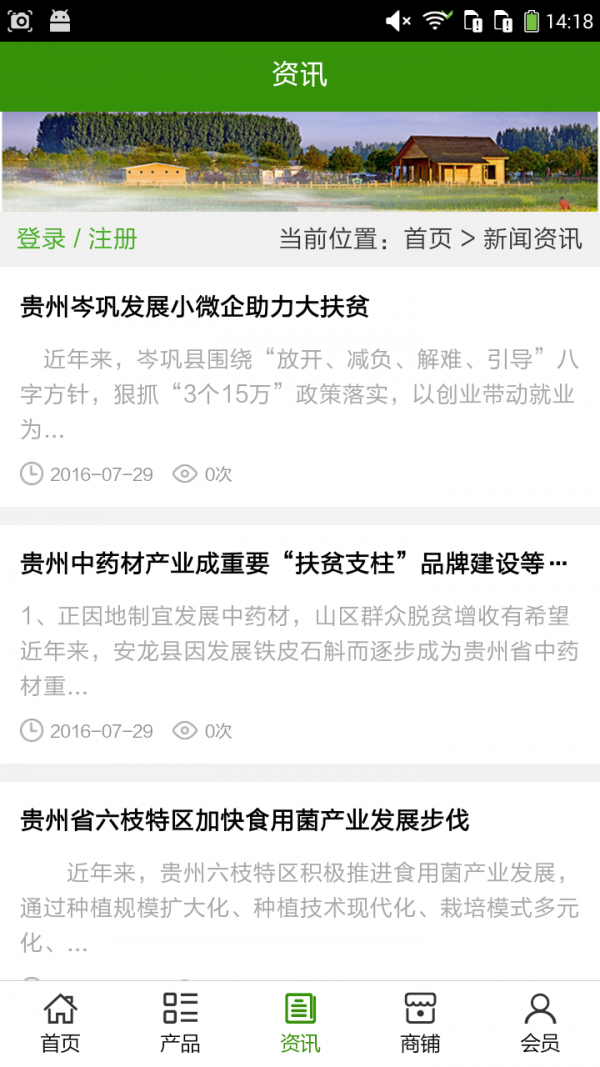Open the 贵州省六枝特区加快食用菌产业 article
The image size is (600, 1067).
(245, 821)
